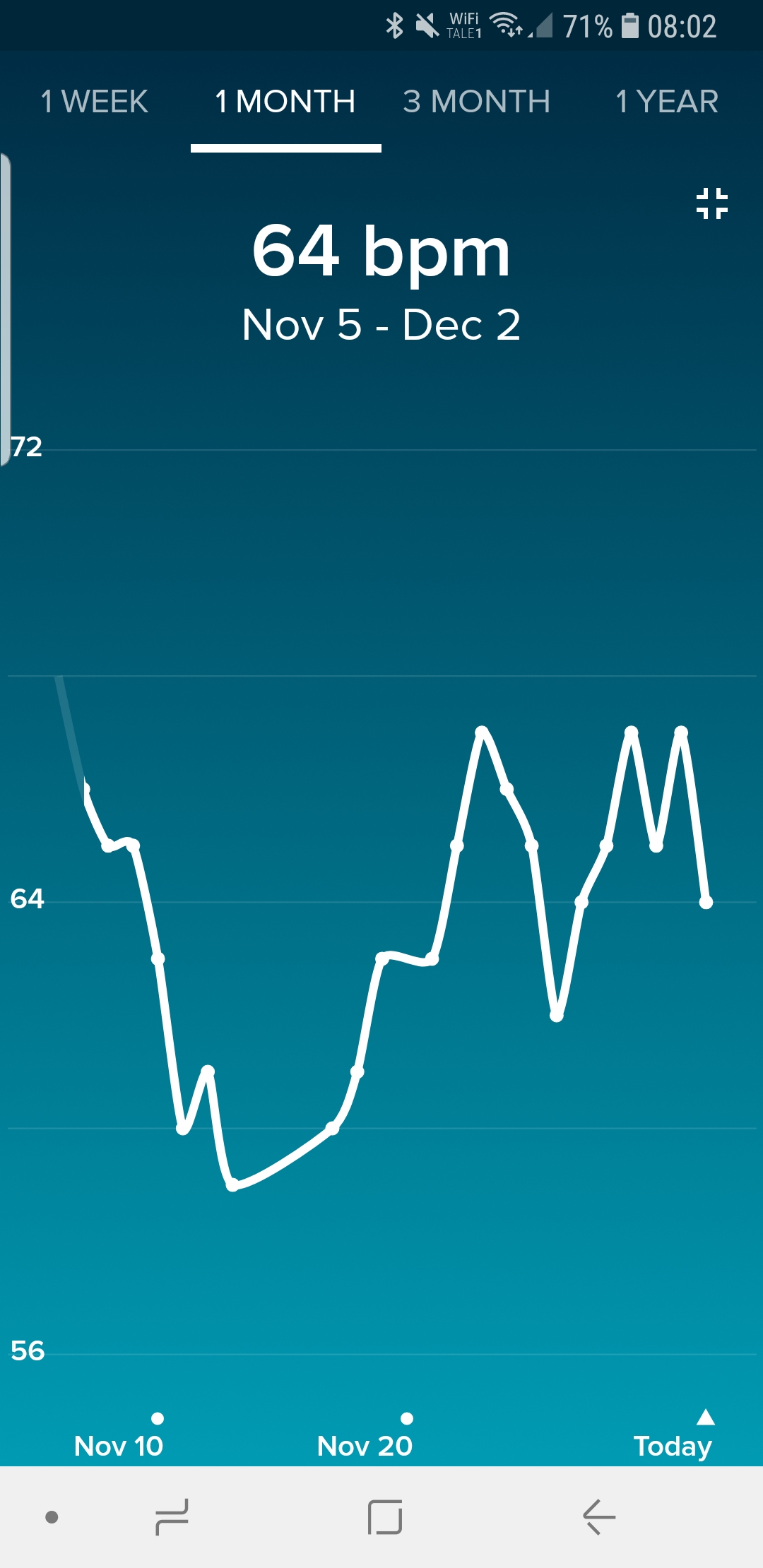Go back using the system back button
Screen dimensions: 763x1568
(x=599, y=1517)
